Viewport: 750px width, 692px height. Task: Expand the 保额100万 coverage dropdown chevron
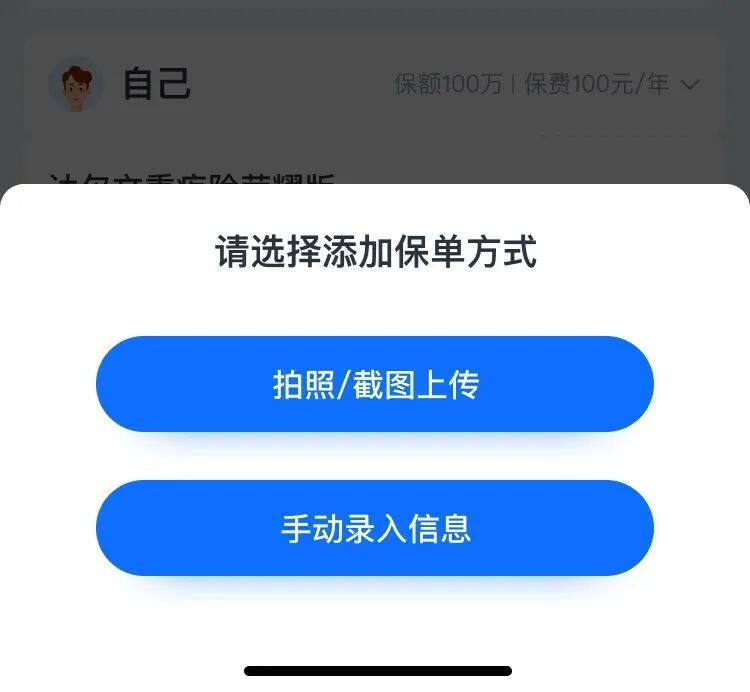pos(689,85)
